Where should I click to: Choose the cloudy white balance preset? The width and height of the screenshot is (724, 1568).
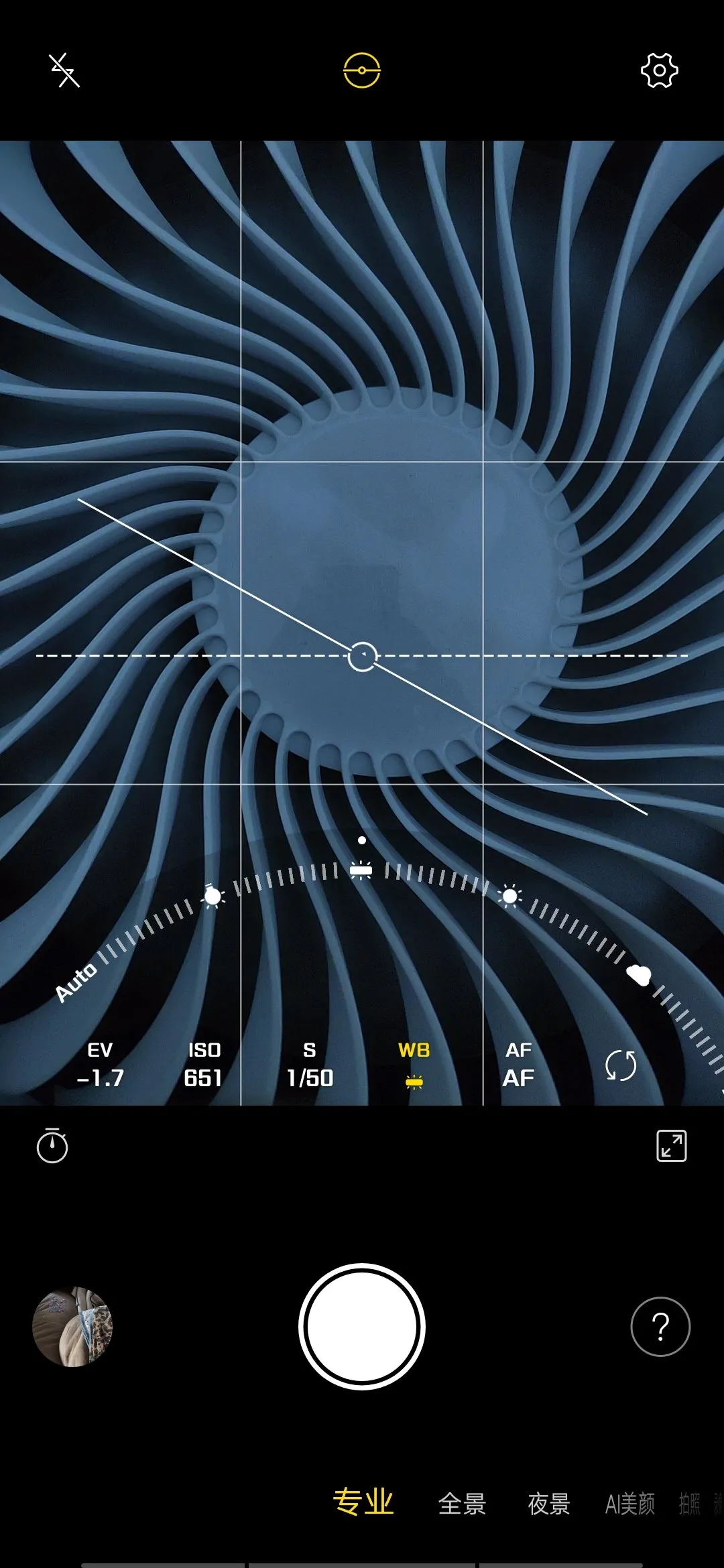(638, 975)
